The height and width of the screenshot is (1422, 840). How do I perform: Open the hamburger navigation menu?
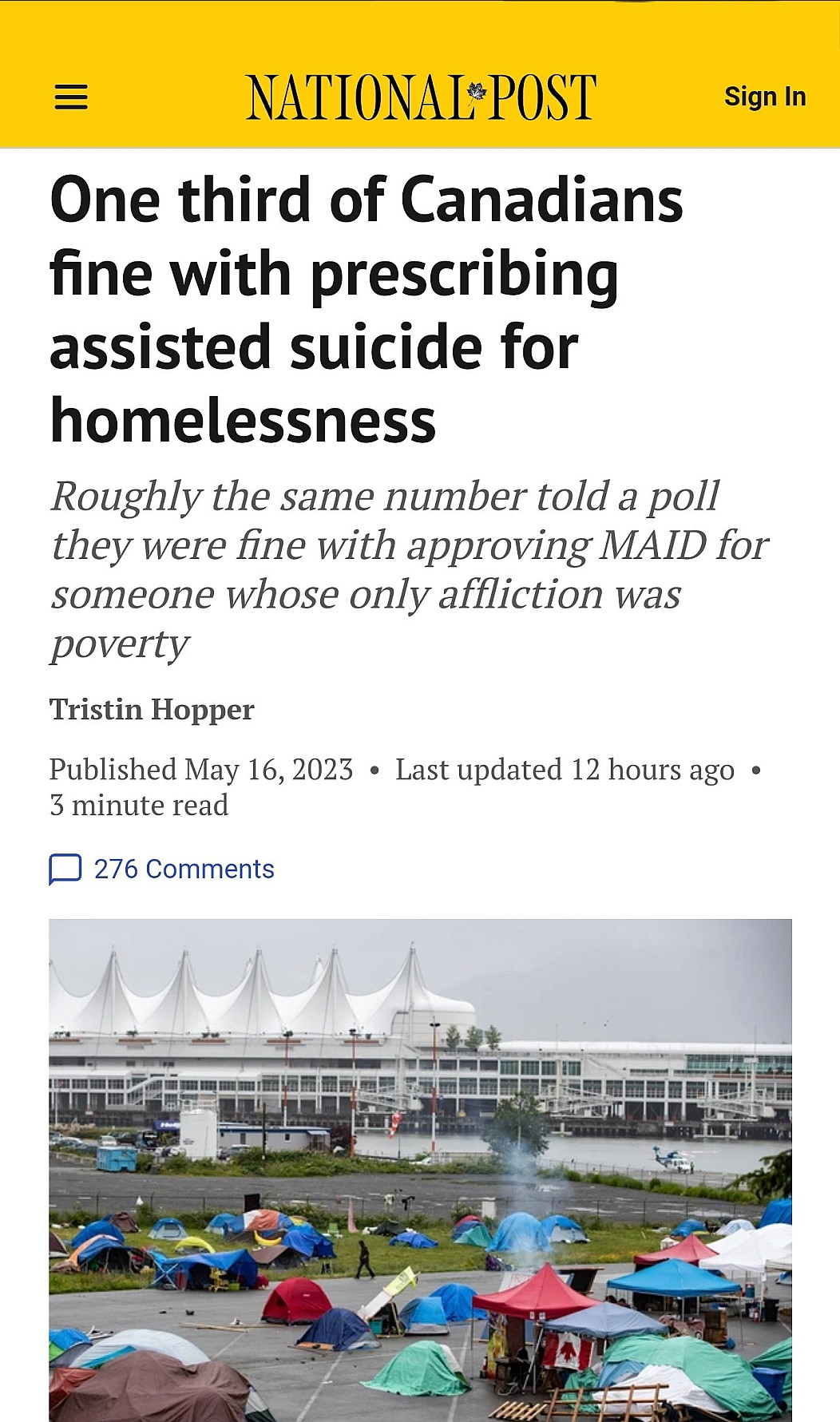pyautogui.click(x=71, y=97)
